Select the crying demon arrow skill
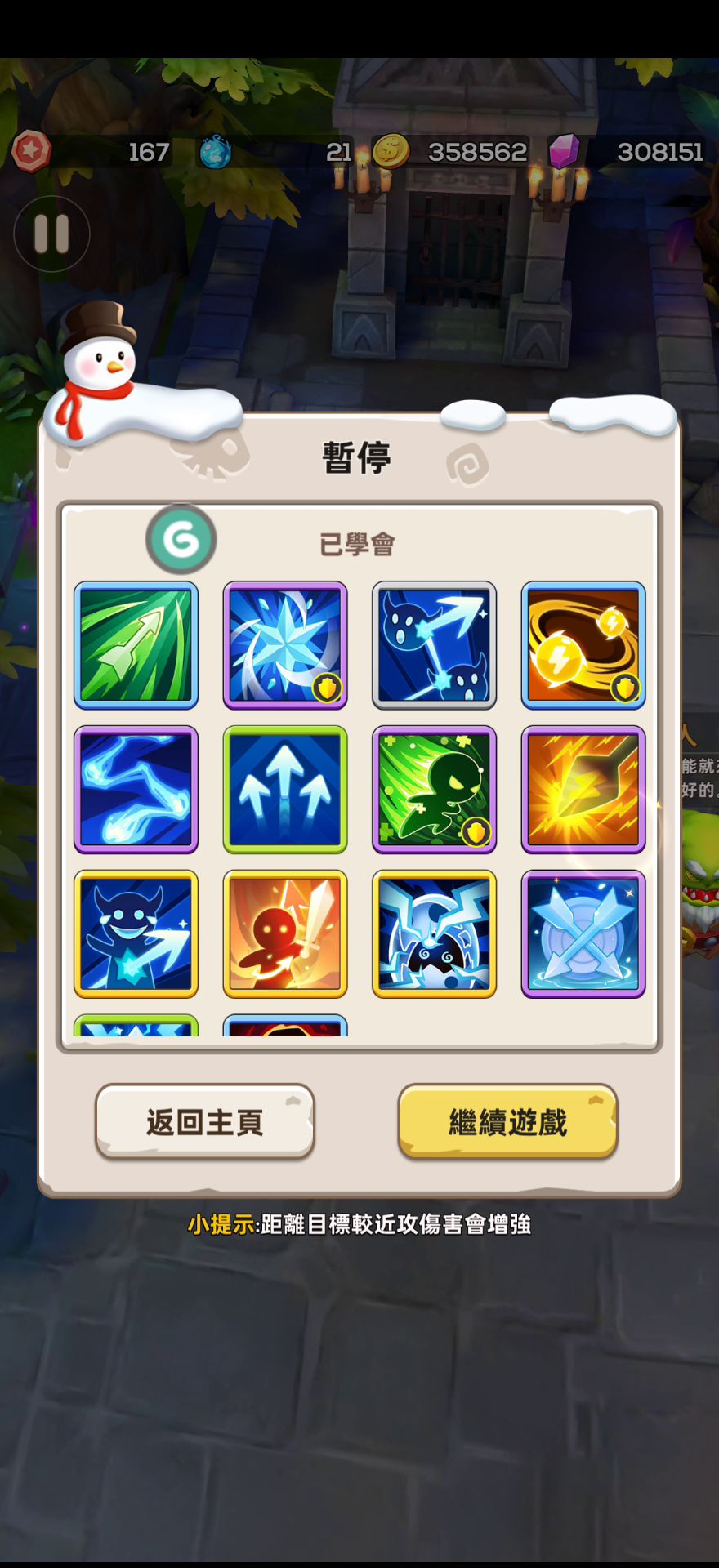 [136, 933]
